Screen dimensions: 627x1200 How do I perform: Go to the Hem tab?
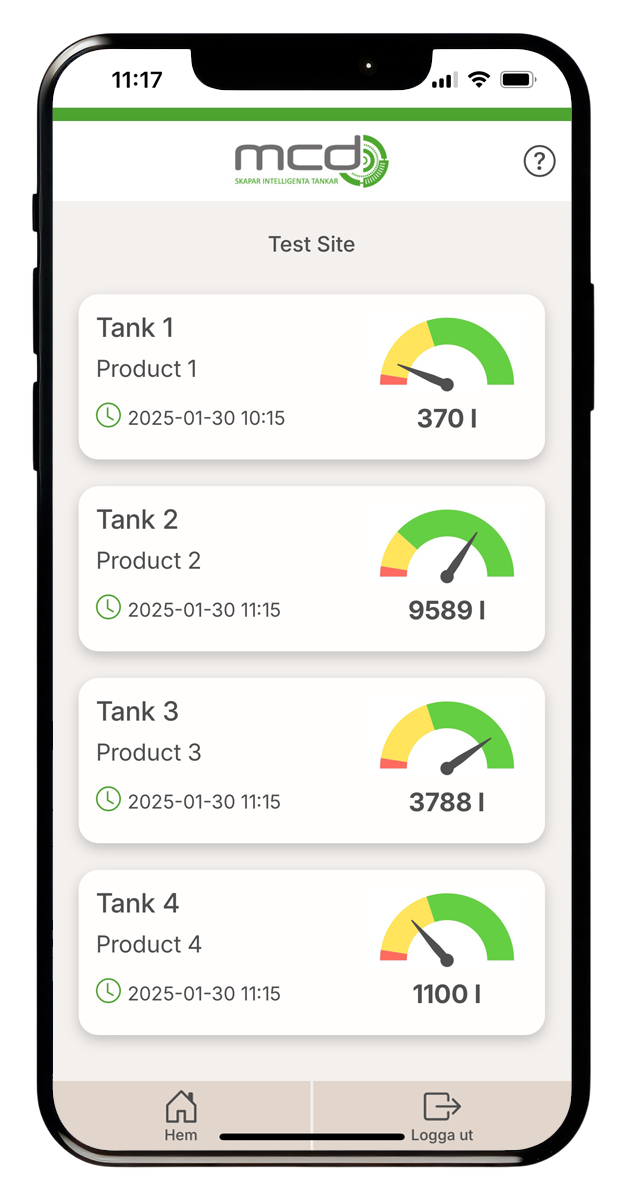[181, 1115]
